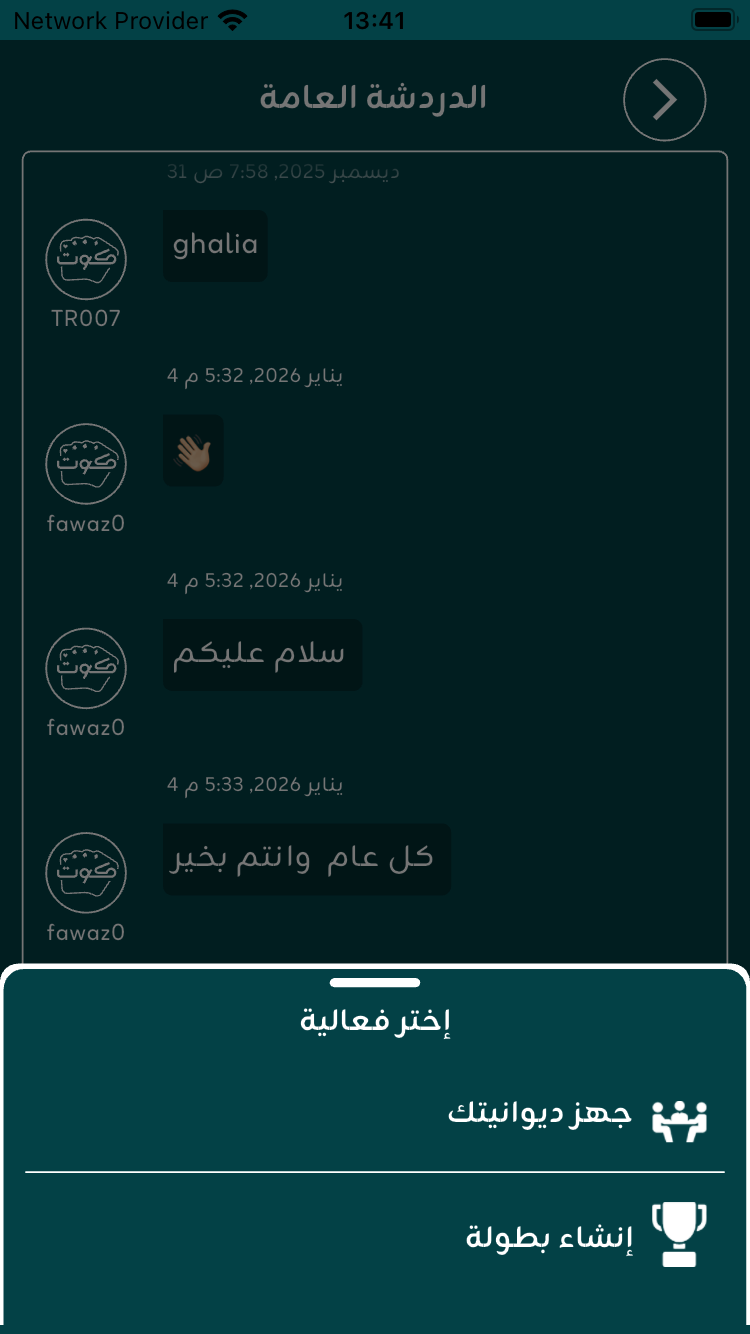
Task: Choose إنشاء بطولة to create a tournament
Action: coord(550,1237)
